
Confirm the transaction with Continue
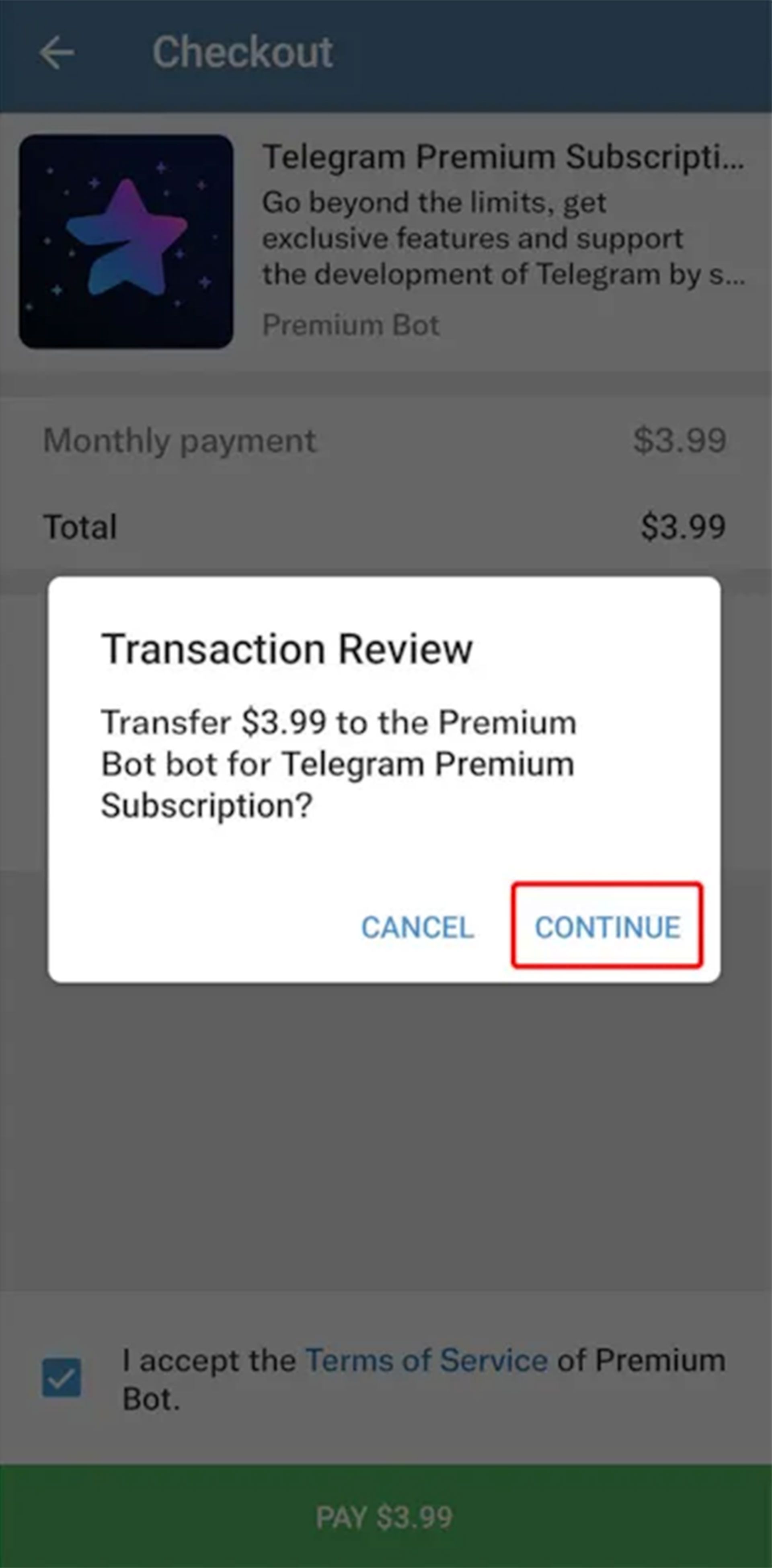(607, 927)
